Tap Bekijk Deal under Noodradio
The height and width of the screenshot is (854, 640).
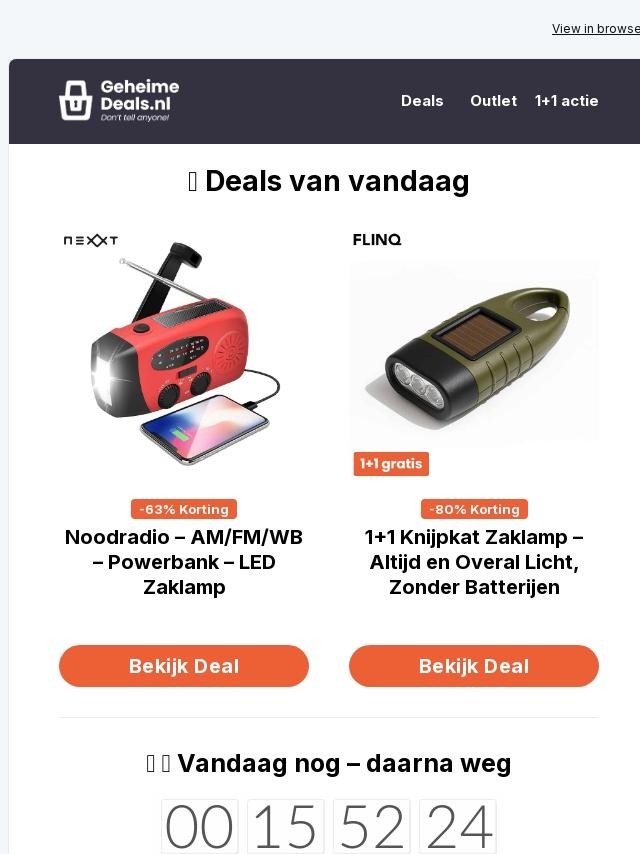(x=184, y=666)
